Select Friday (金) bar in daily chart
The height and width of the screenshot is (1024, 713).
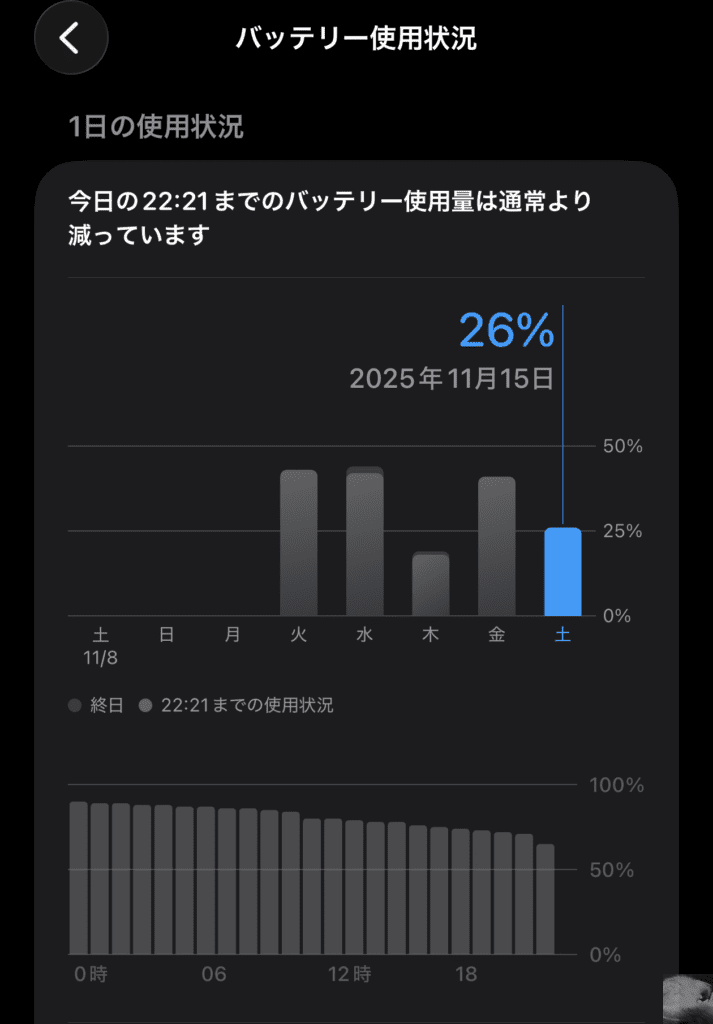click(x=497, y=546)
